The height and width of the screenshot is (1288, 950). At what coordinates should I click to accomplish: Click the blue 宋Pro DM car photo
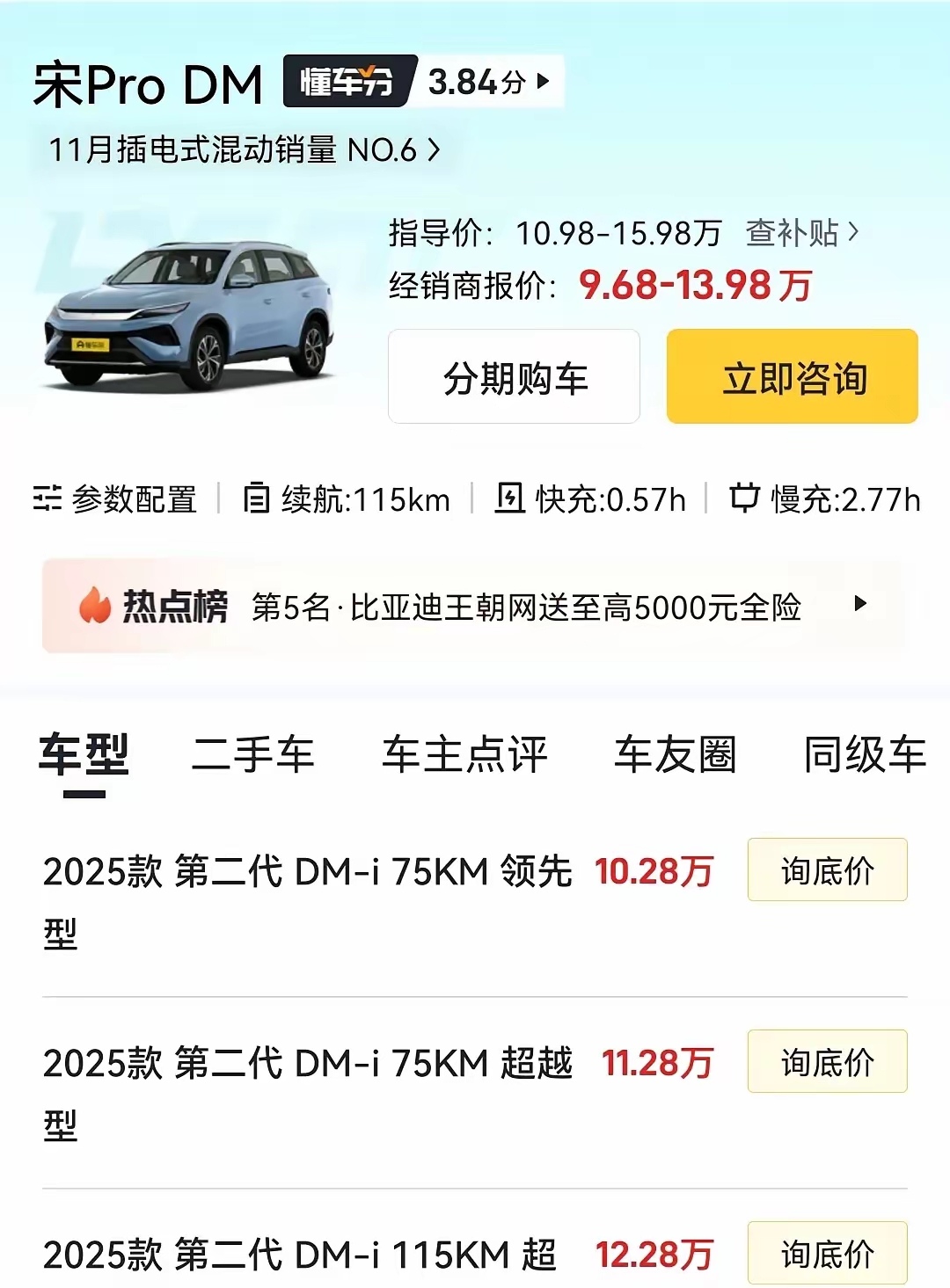pos(189,312)
